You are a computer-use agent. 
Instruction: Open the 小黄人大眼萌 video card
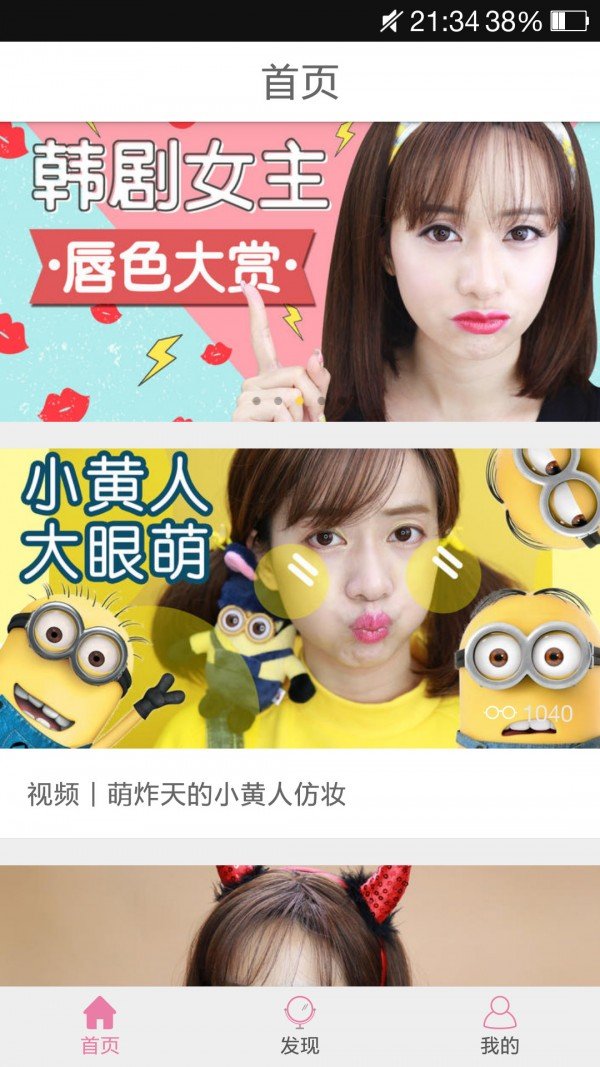click(300, 597)
